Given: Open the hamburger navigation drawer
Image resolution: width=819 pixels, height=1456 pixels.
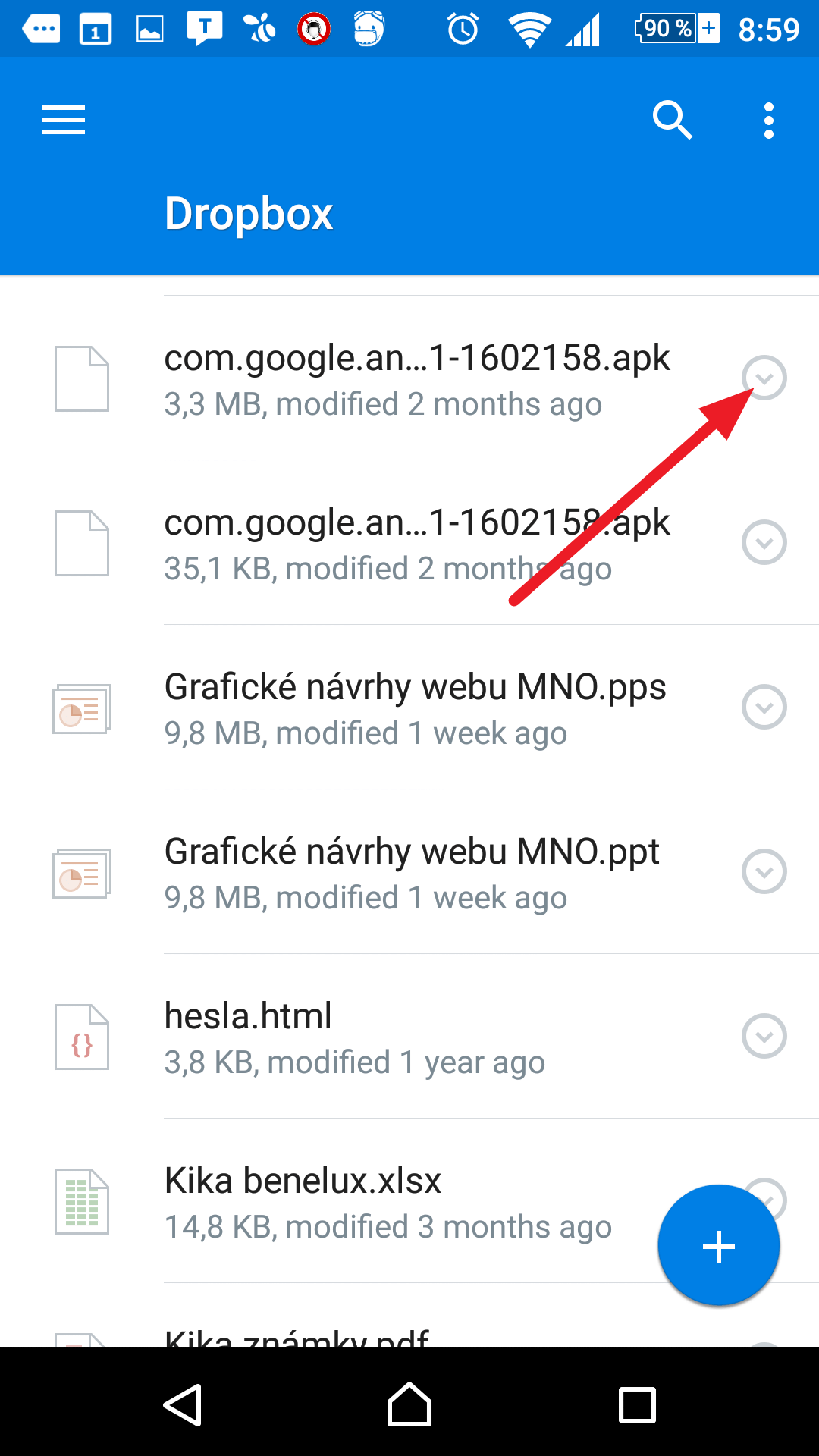Looking at the screenshot, I should [64, 121].
